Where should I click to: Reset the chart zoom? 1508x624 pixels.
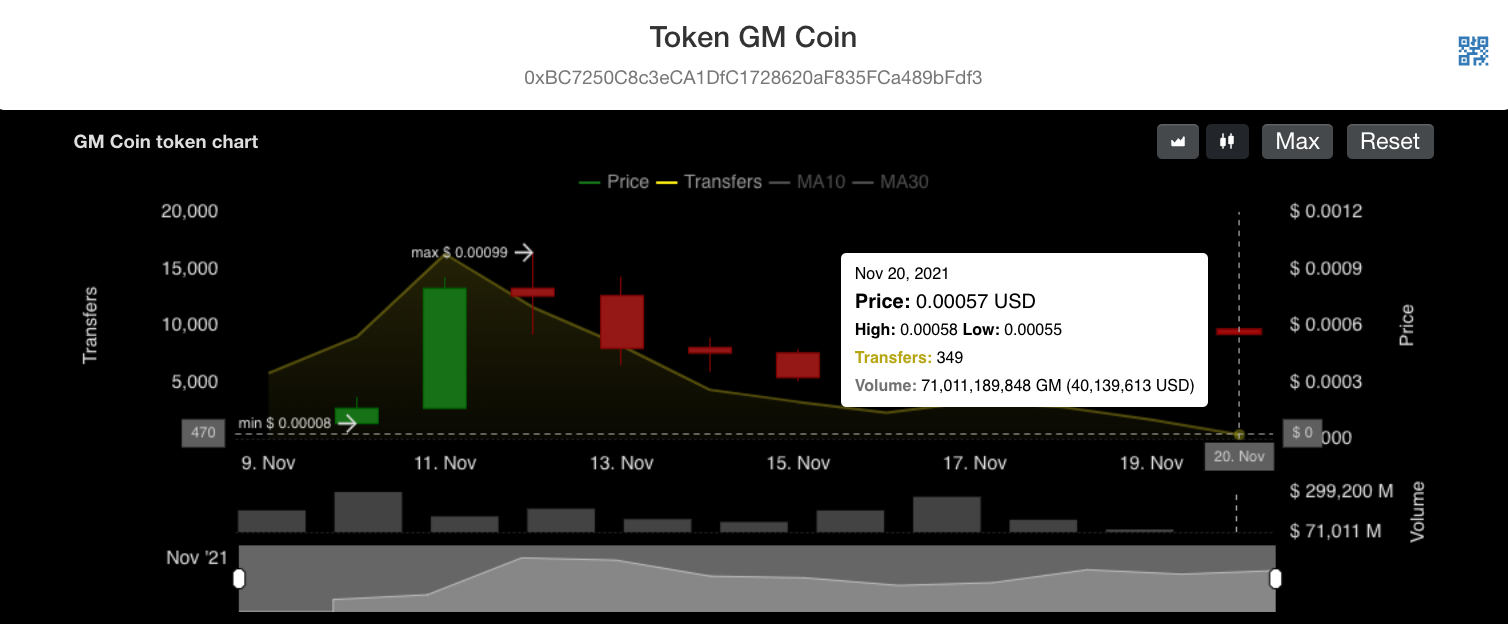1389,142
